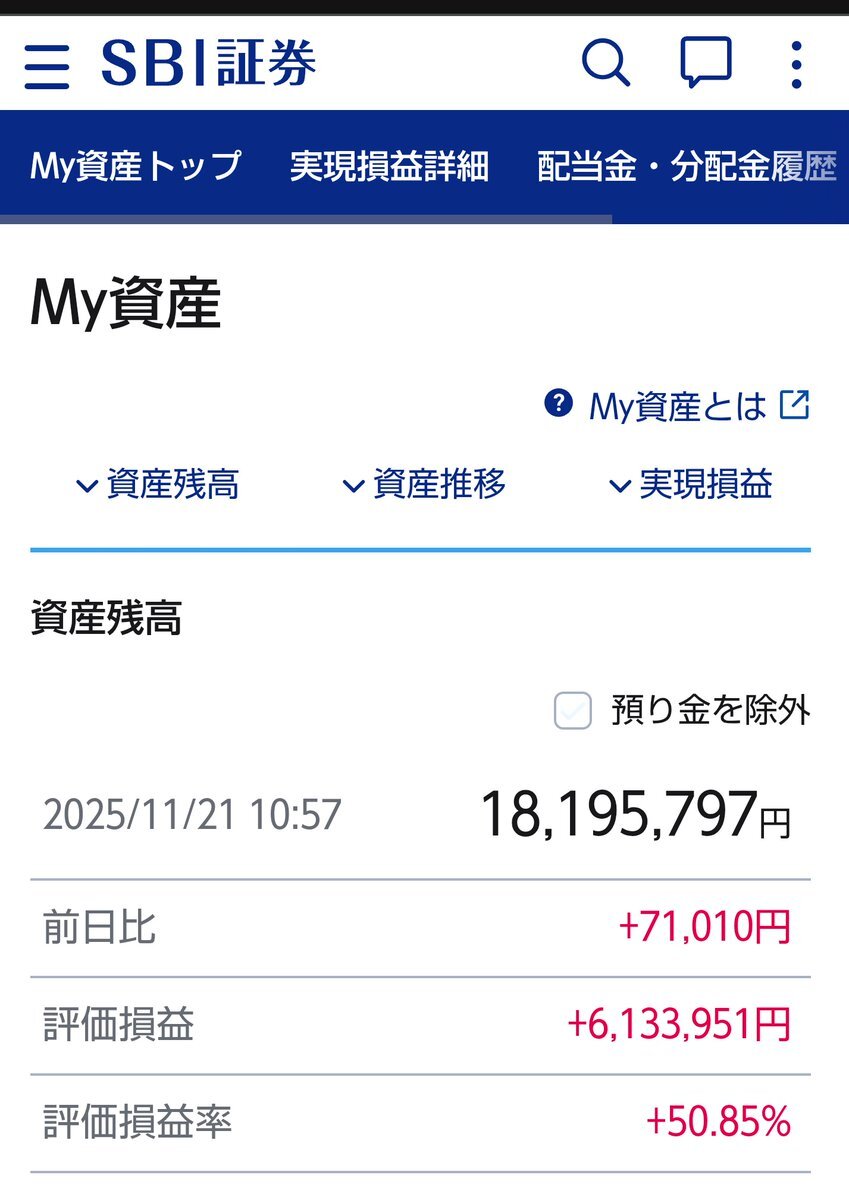Jump to 資産推移 section

(x=425, y=486)
